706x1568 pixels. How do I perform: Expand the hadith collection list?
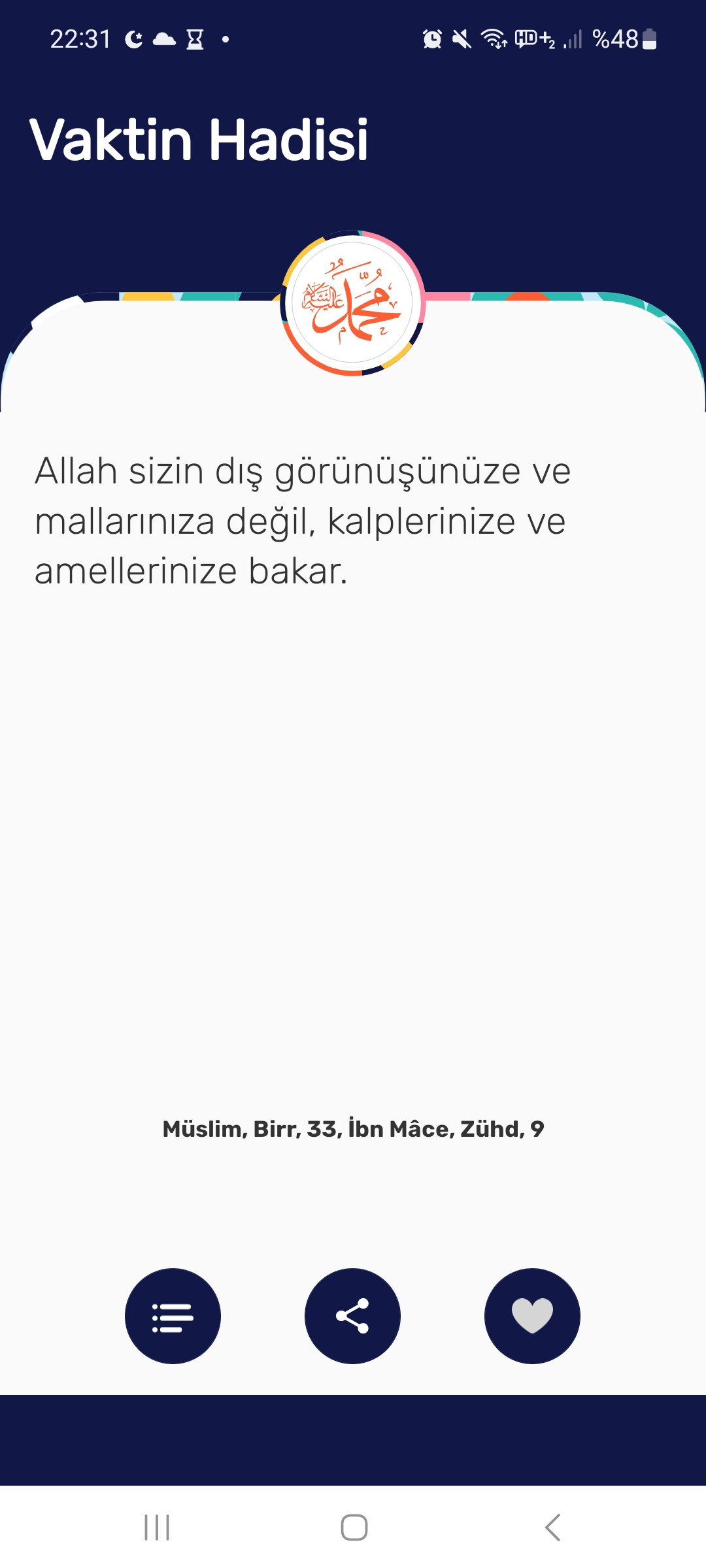point(173,1316)
